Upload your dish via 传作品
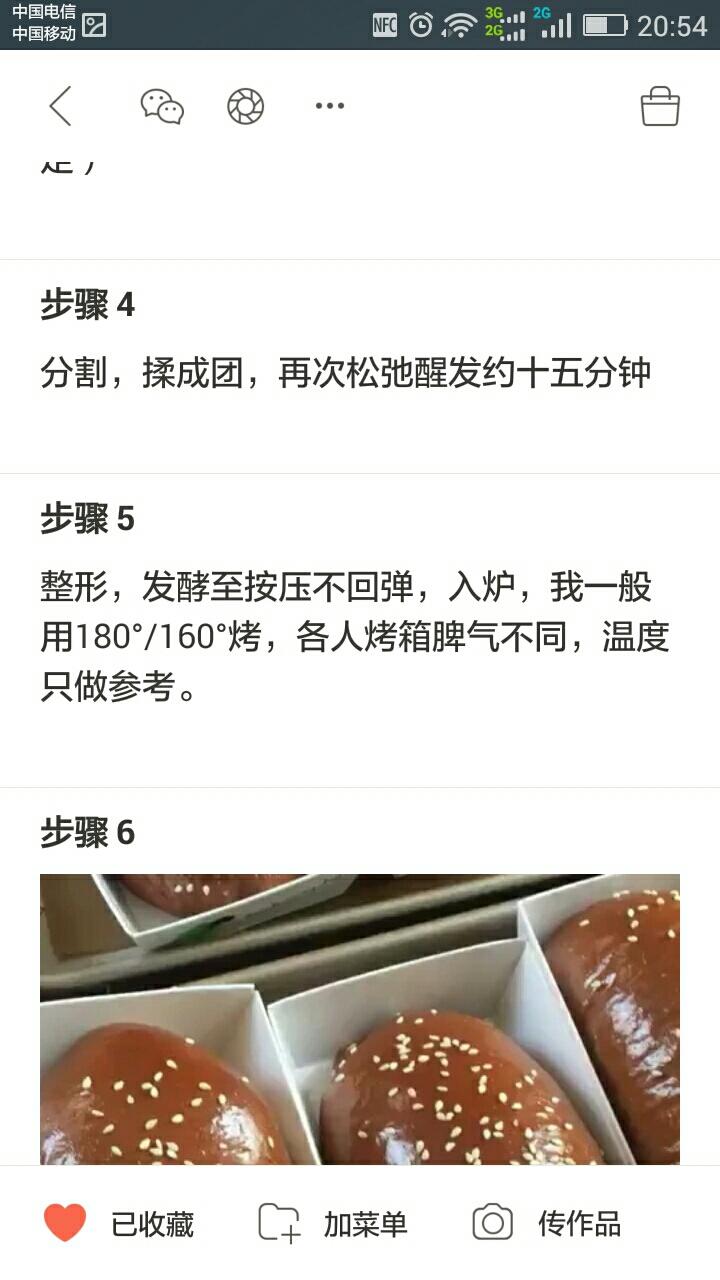The image size is (720, 1280). pos(547,1223)
